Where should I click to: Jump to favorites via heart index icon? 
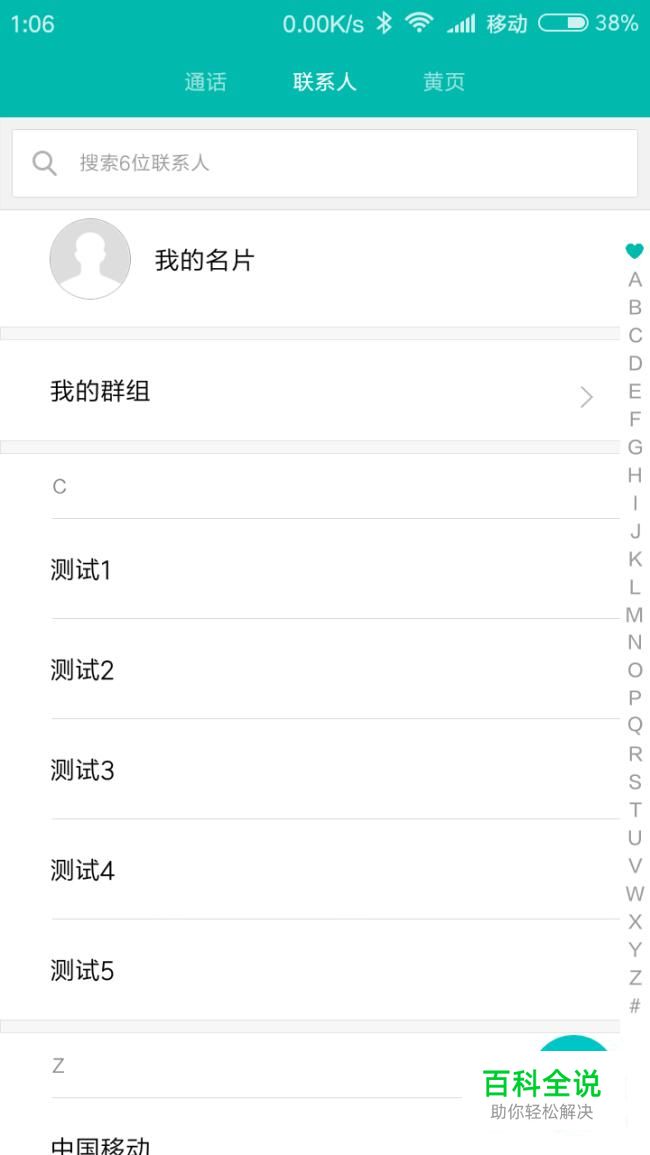click(x=634, y=251)
